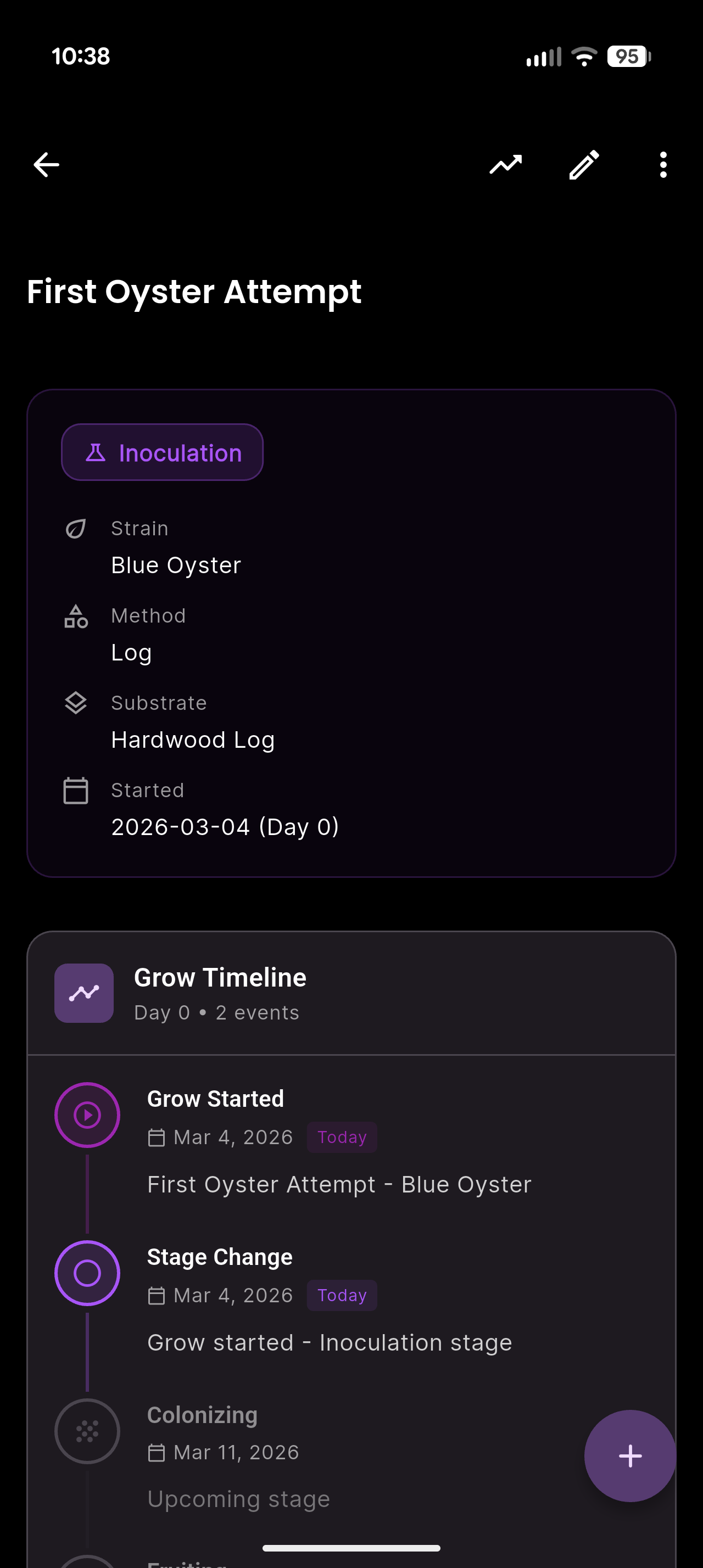This screenshot has height=1568, width=703.
Task: Tap the Colonizing upcoming stage marker
Action: coord(87,1431)
